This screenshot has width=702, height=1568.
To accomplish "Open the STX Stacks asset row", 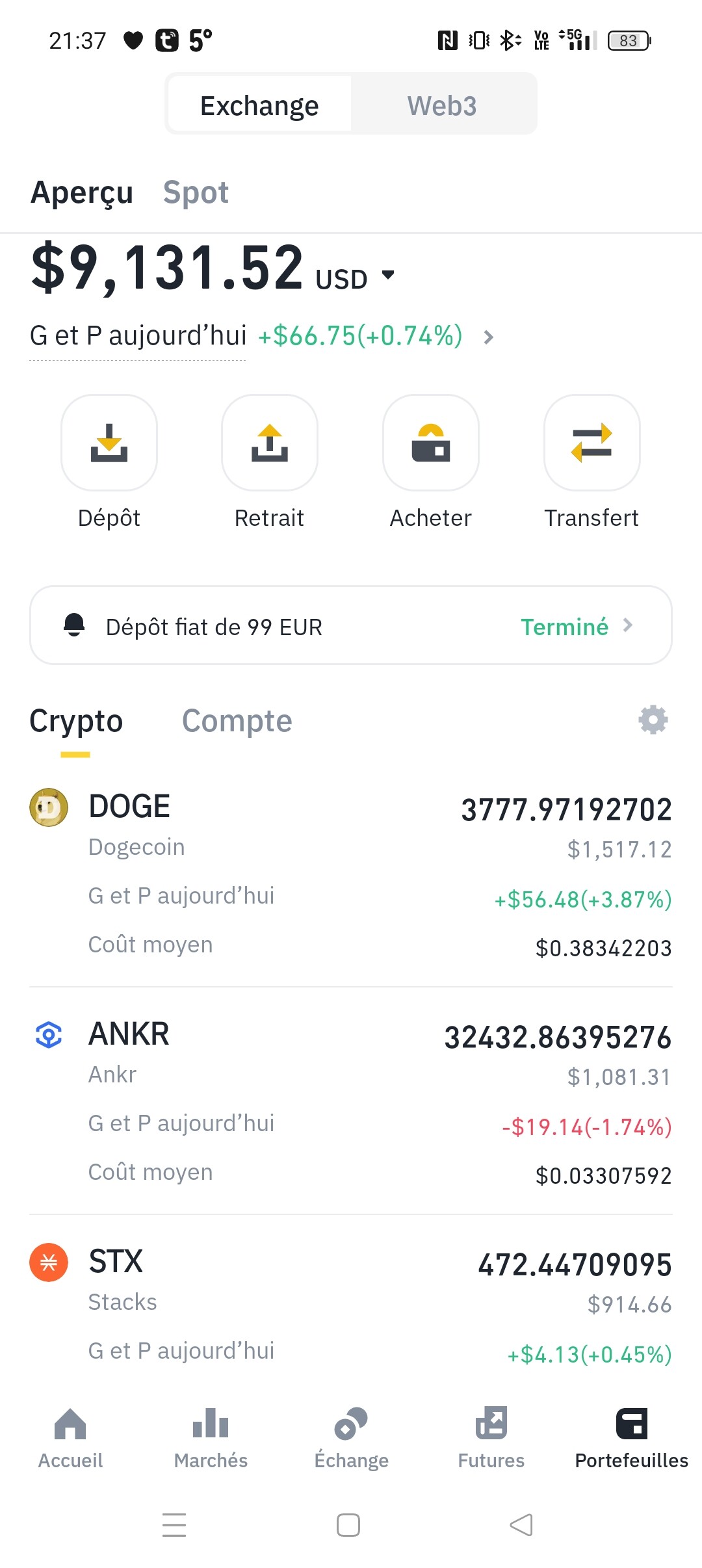I will [x=351, y=1307].
